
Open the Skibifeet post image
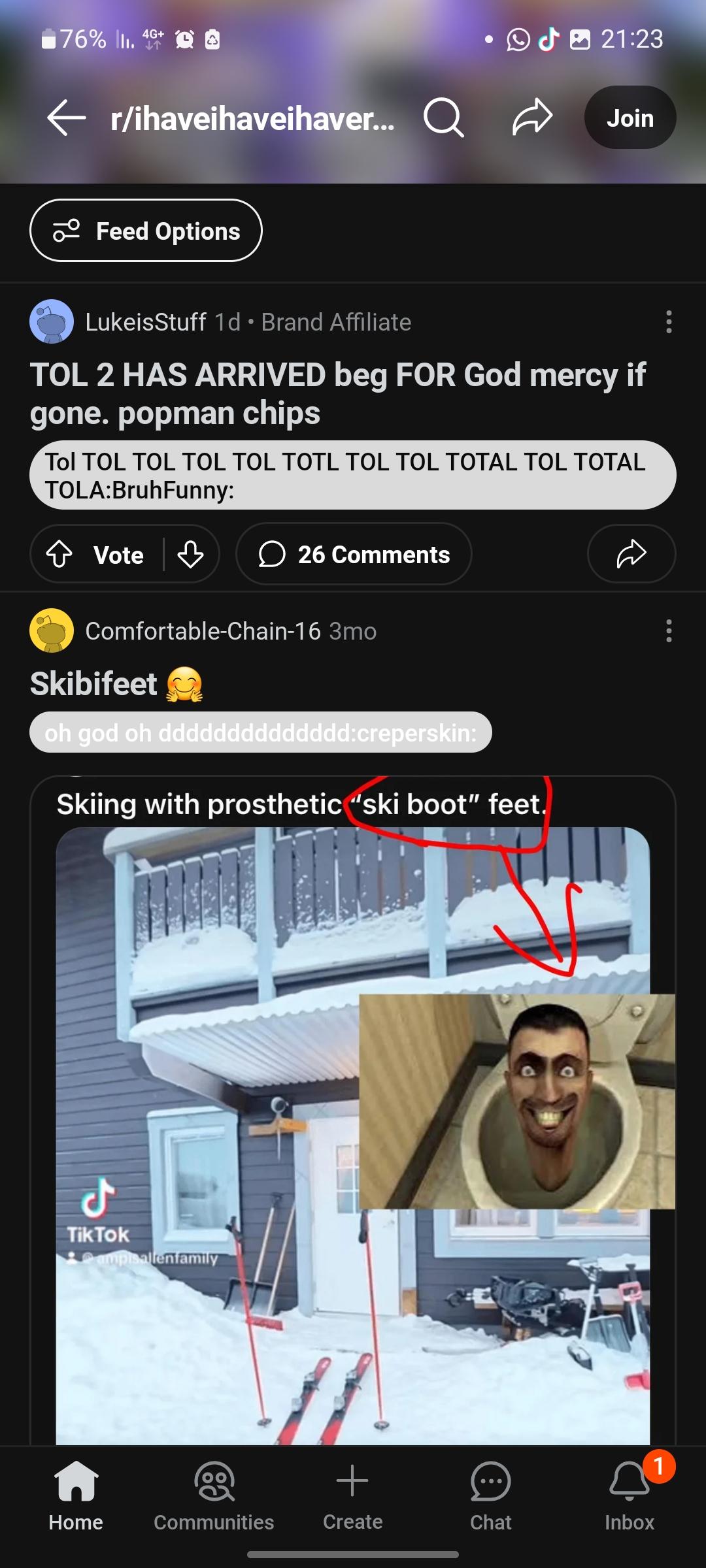[353, 1111]
